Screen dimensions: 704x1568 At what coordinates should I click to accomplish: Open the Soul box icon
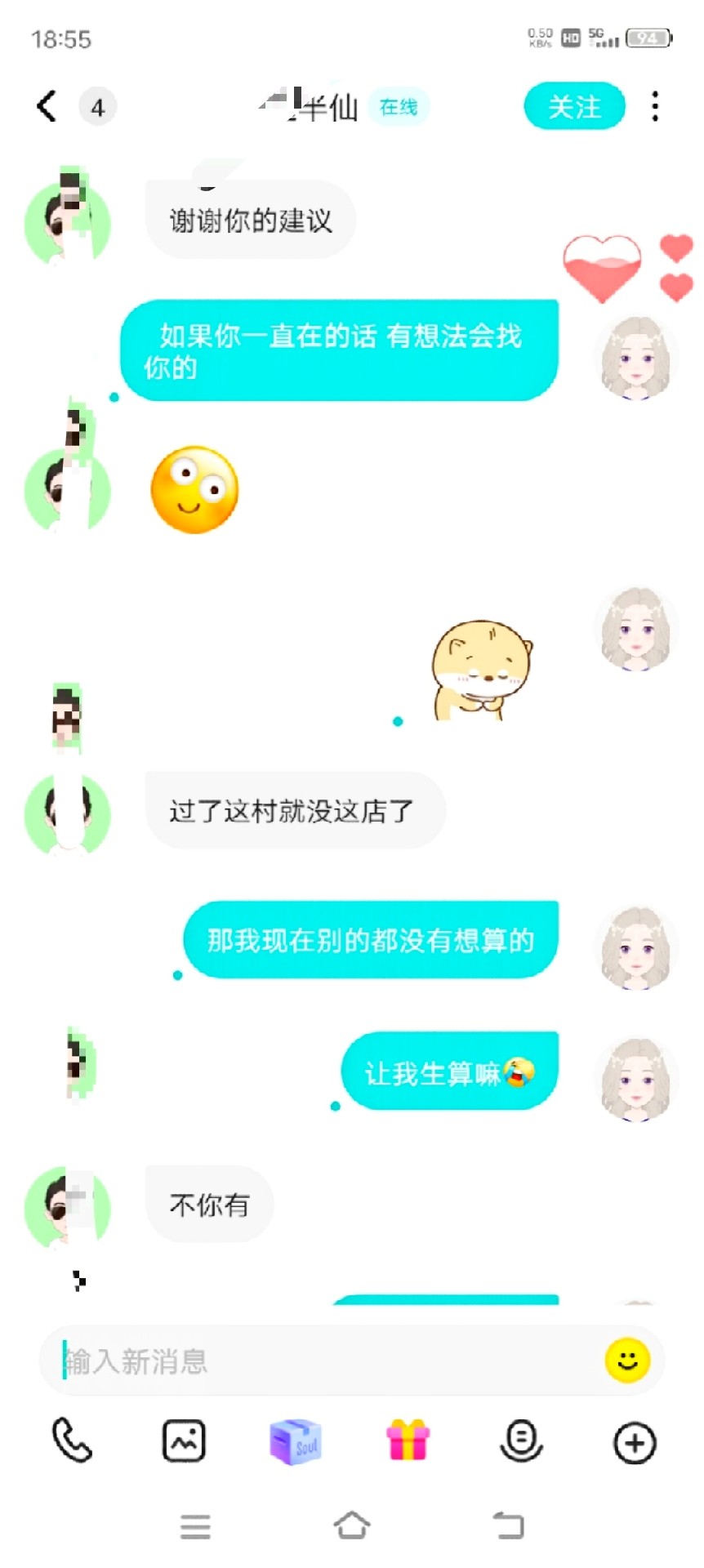click(296, 1441)
